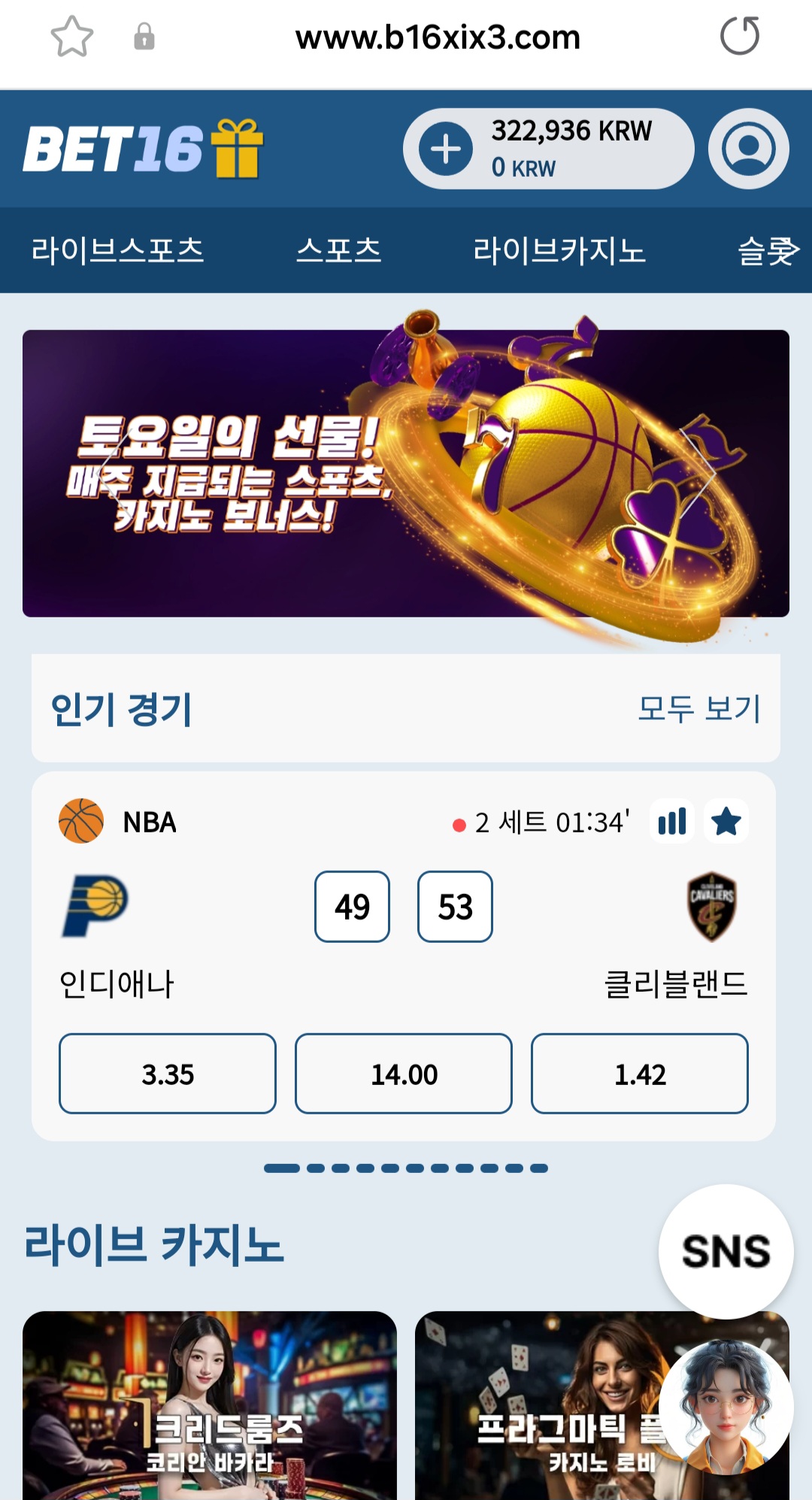Switch to the 스포츠 tab

pos(338,250)
